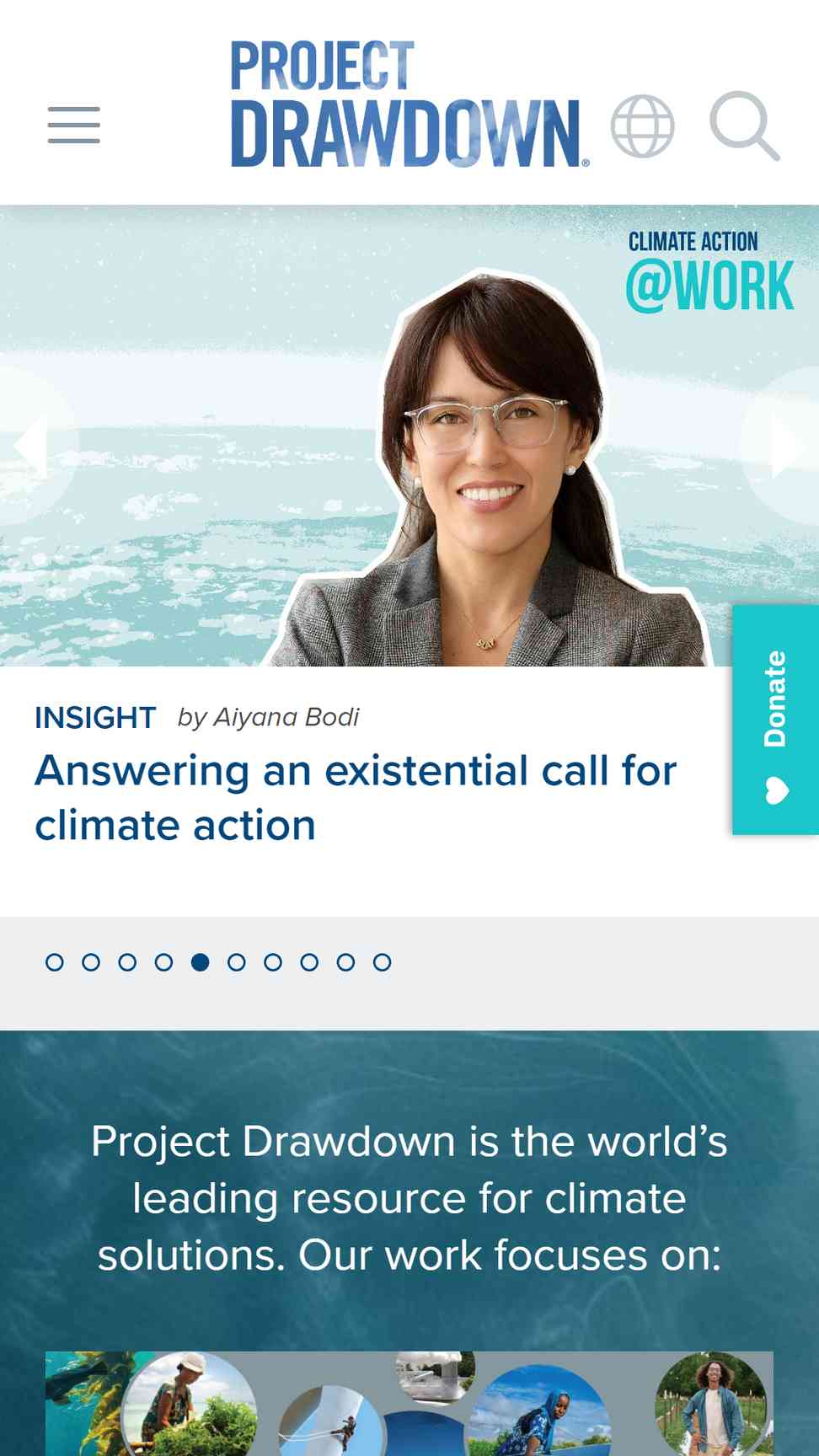Screen dimensions: 819x1456
Task: Show the previous carousel slide
Action: click(x=32, y=445)
